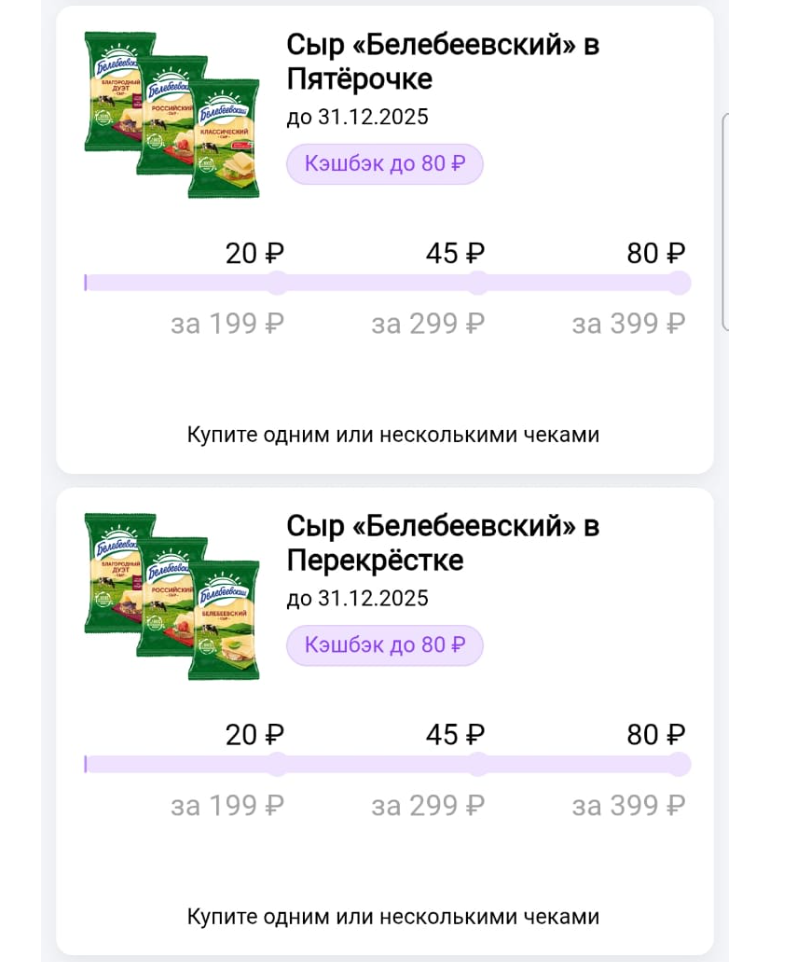This screenshot has height=962, width=798.
Task: Select the «за 399 ₽» label in the Перекрёсток offer
Action: (x=628, y=805)
